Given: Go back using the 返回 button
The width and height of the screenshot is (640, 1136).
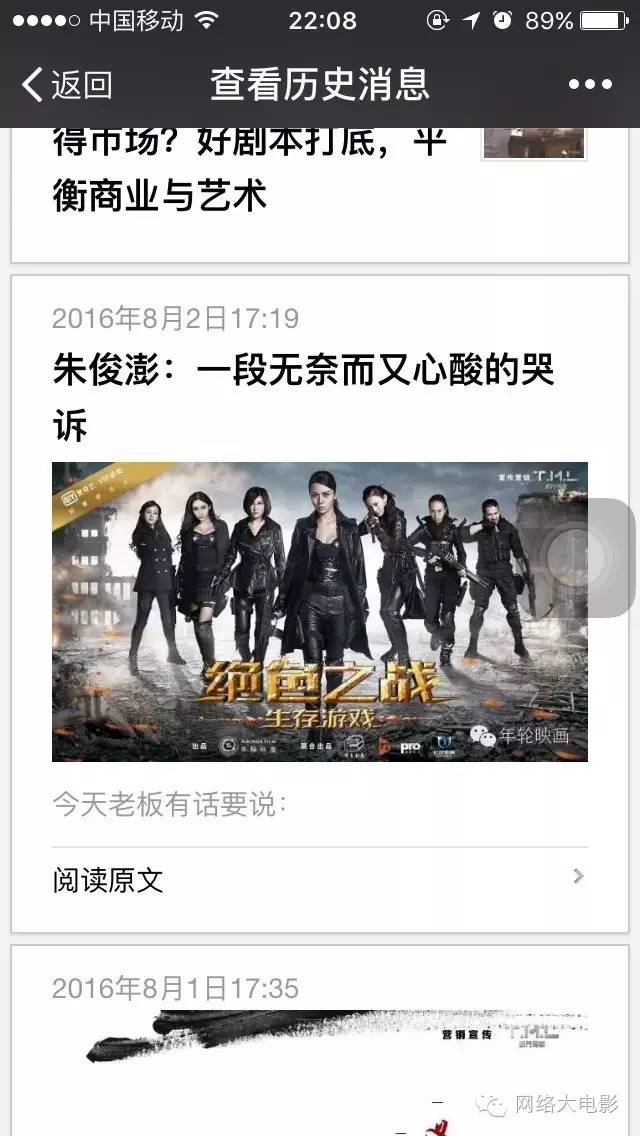Looking at the screenshot, I should pyautogui.click(x=67, y=85).
